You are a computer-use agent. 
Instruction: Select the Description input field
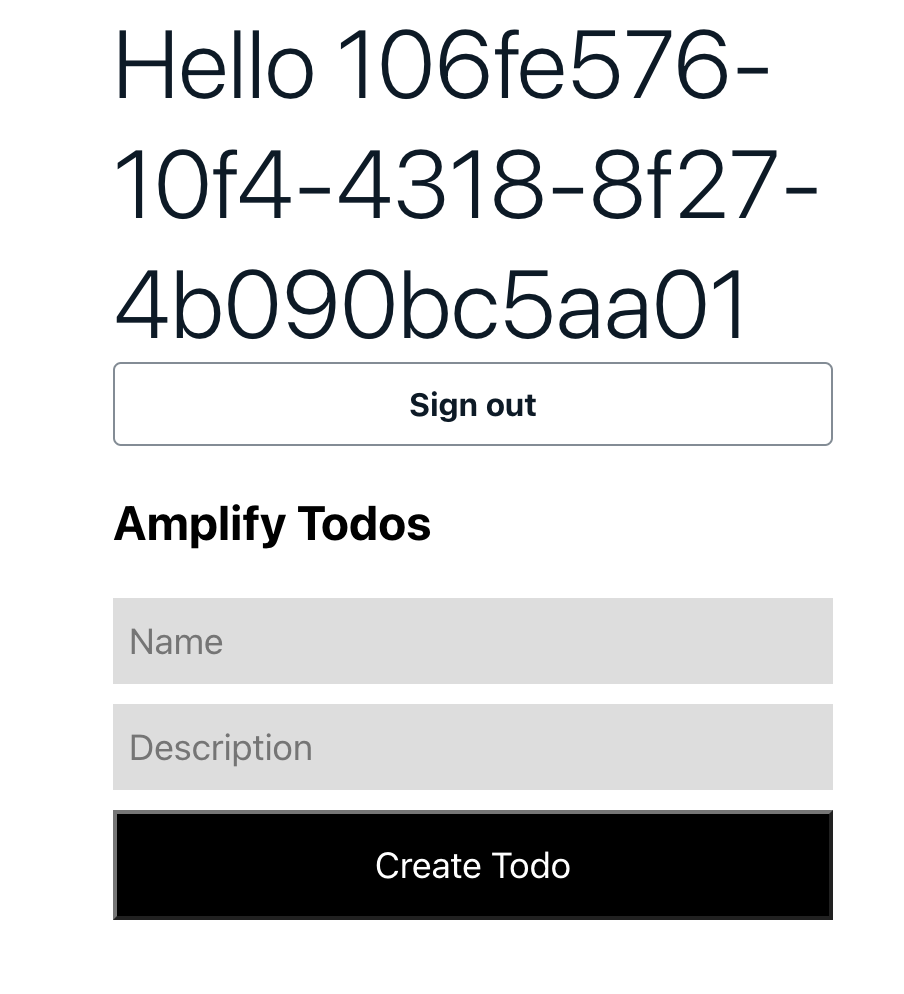point(472,747)
